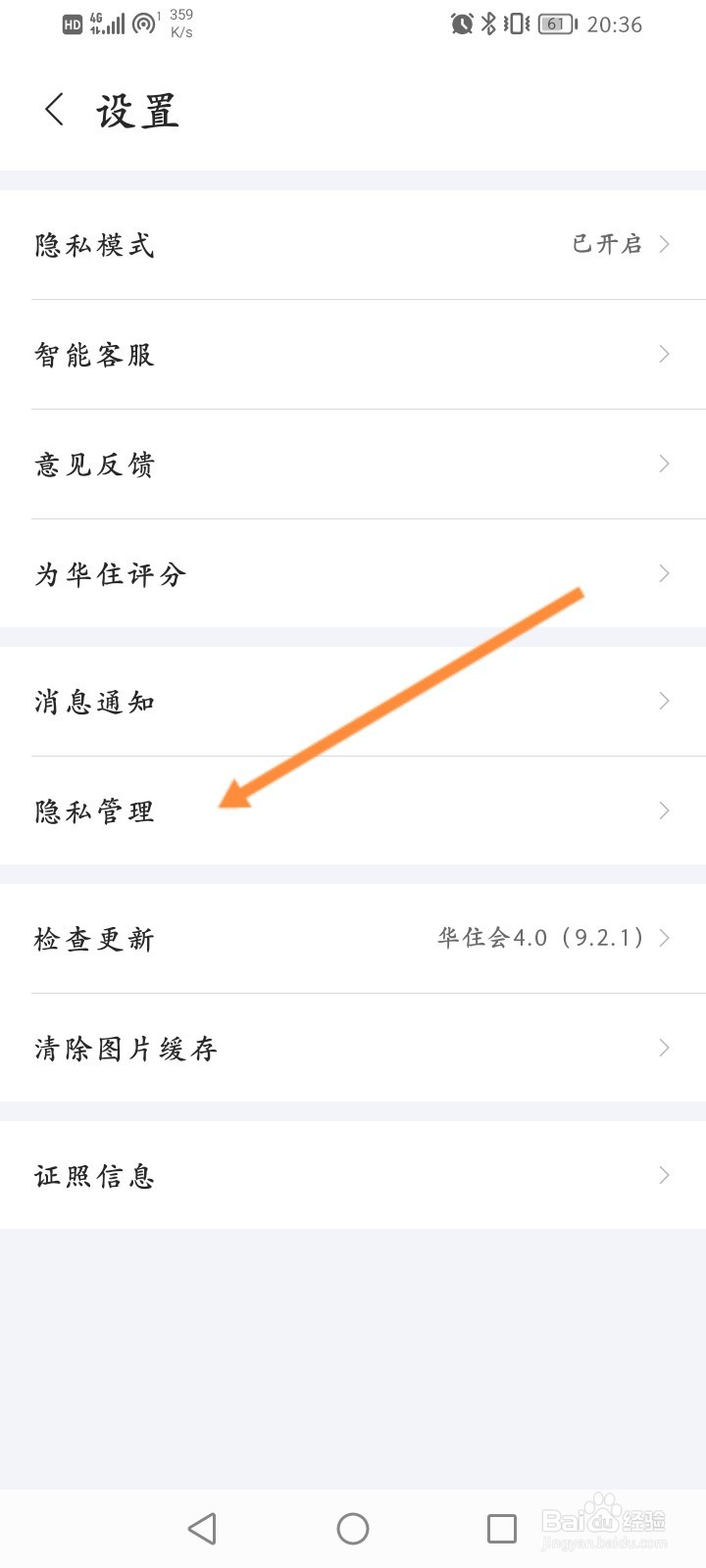Expand the chevron beside 证照信息
Image resolution: width=706 pixels, height=1568 pixels.
click(664, 1174)
